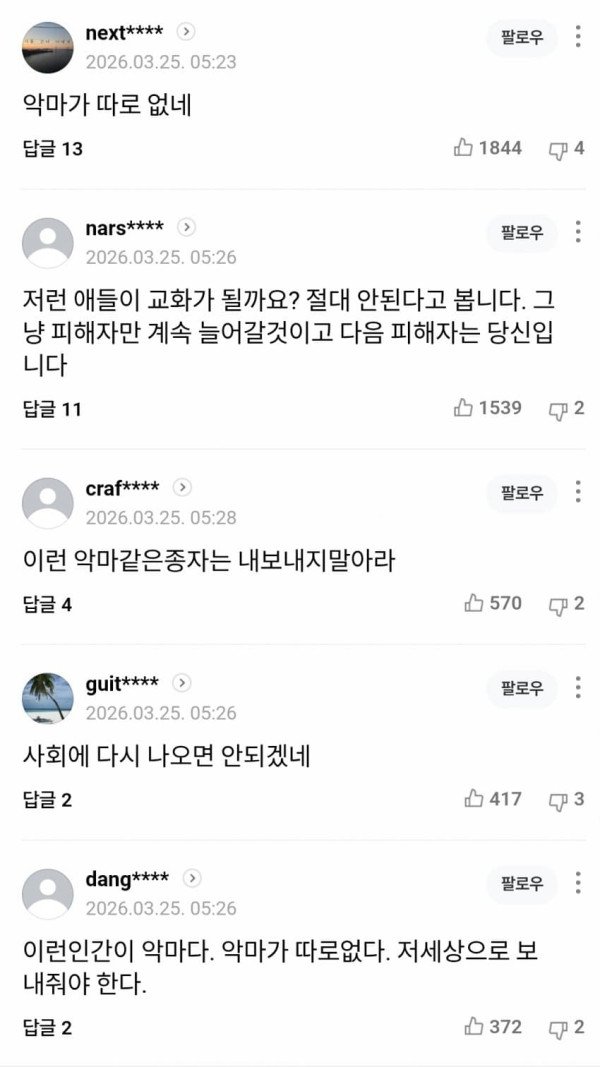Follow the user nars****
This screenshot has width=600, height=1067.
point(522,233)
